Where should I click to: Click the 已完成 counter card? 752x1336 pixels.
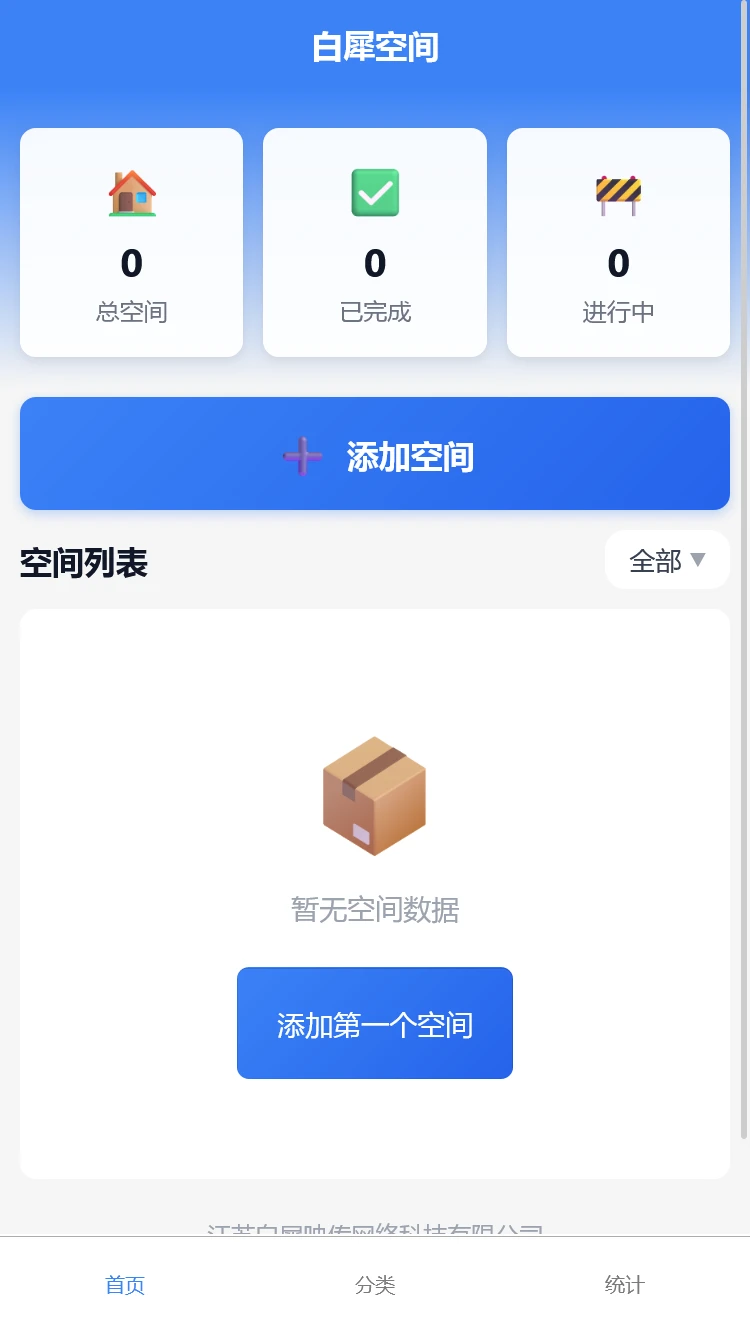(x=374, y=242)
